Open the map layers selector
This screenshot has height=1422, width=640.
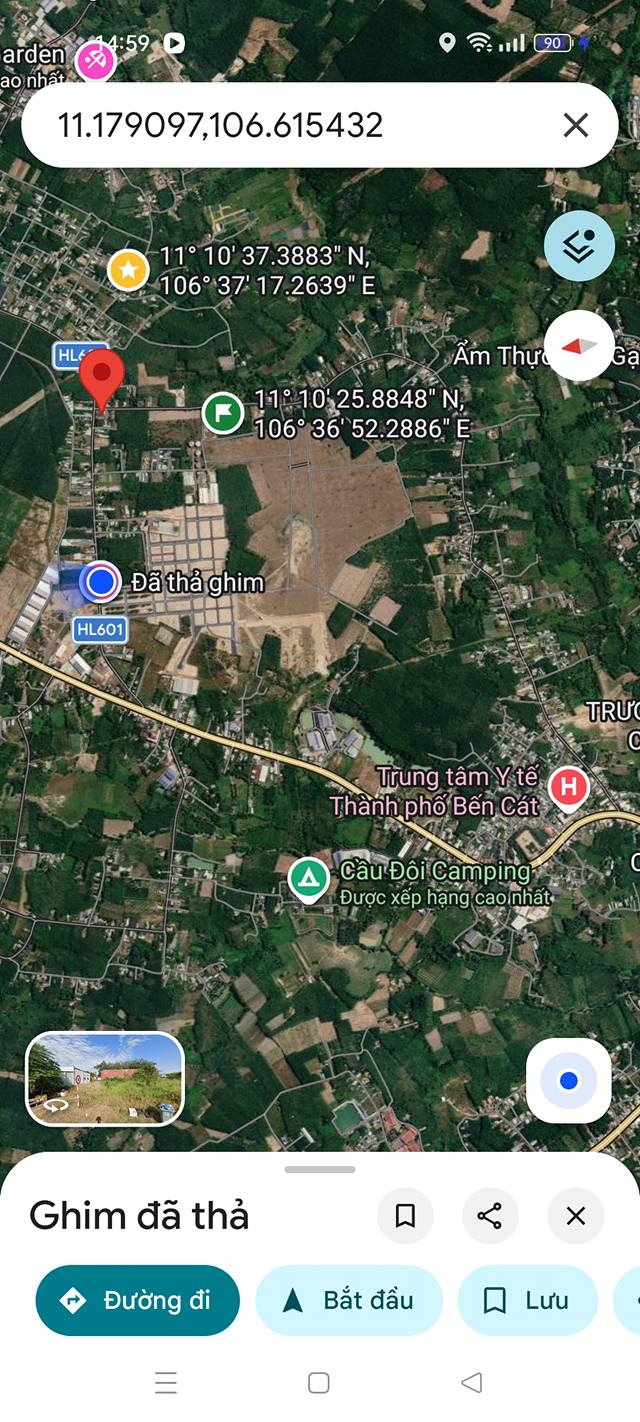coord(579,245)
